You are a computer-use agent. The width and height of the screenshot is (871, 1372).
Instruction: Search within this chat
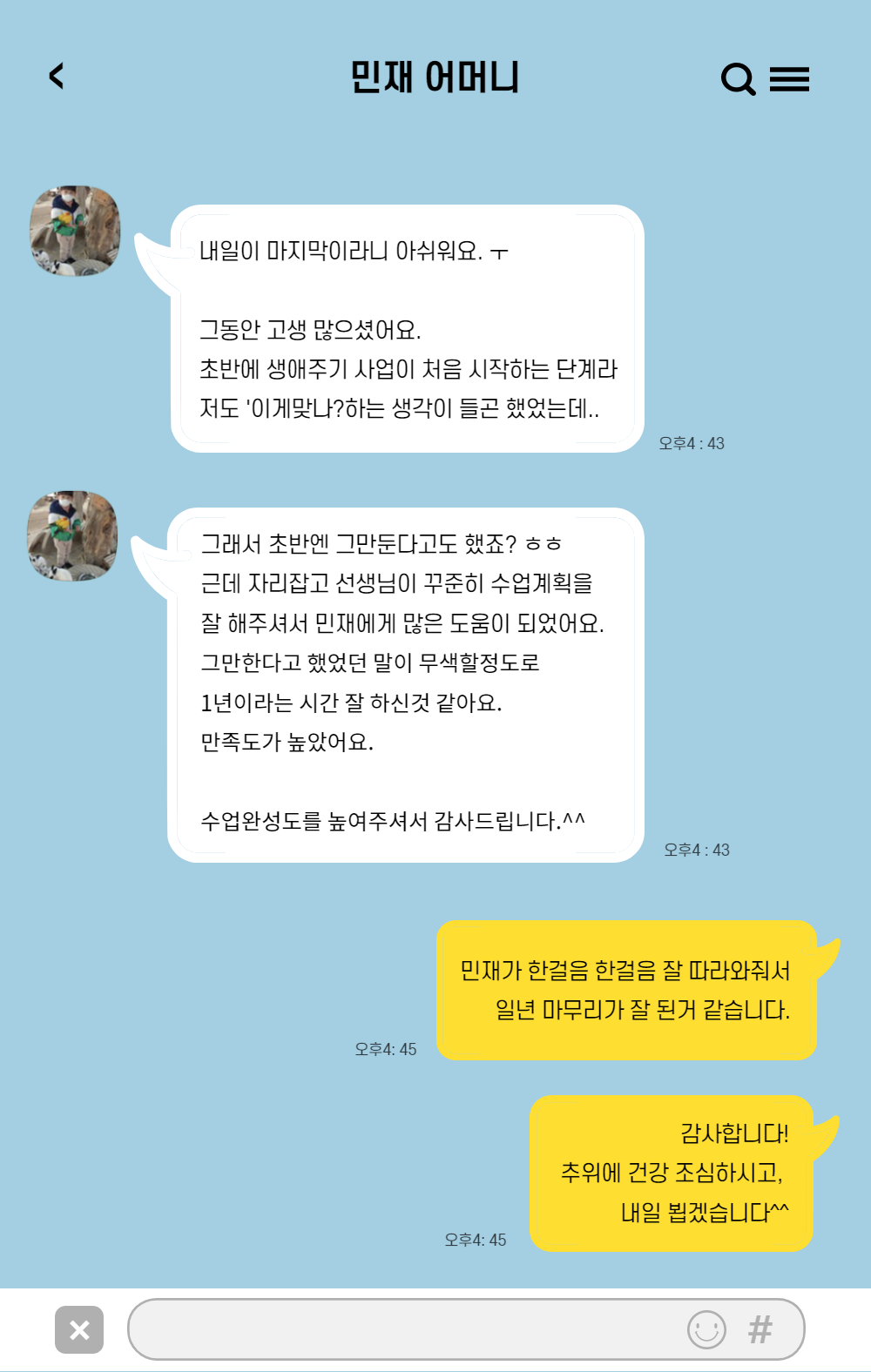click(x=738, y=79)
